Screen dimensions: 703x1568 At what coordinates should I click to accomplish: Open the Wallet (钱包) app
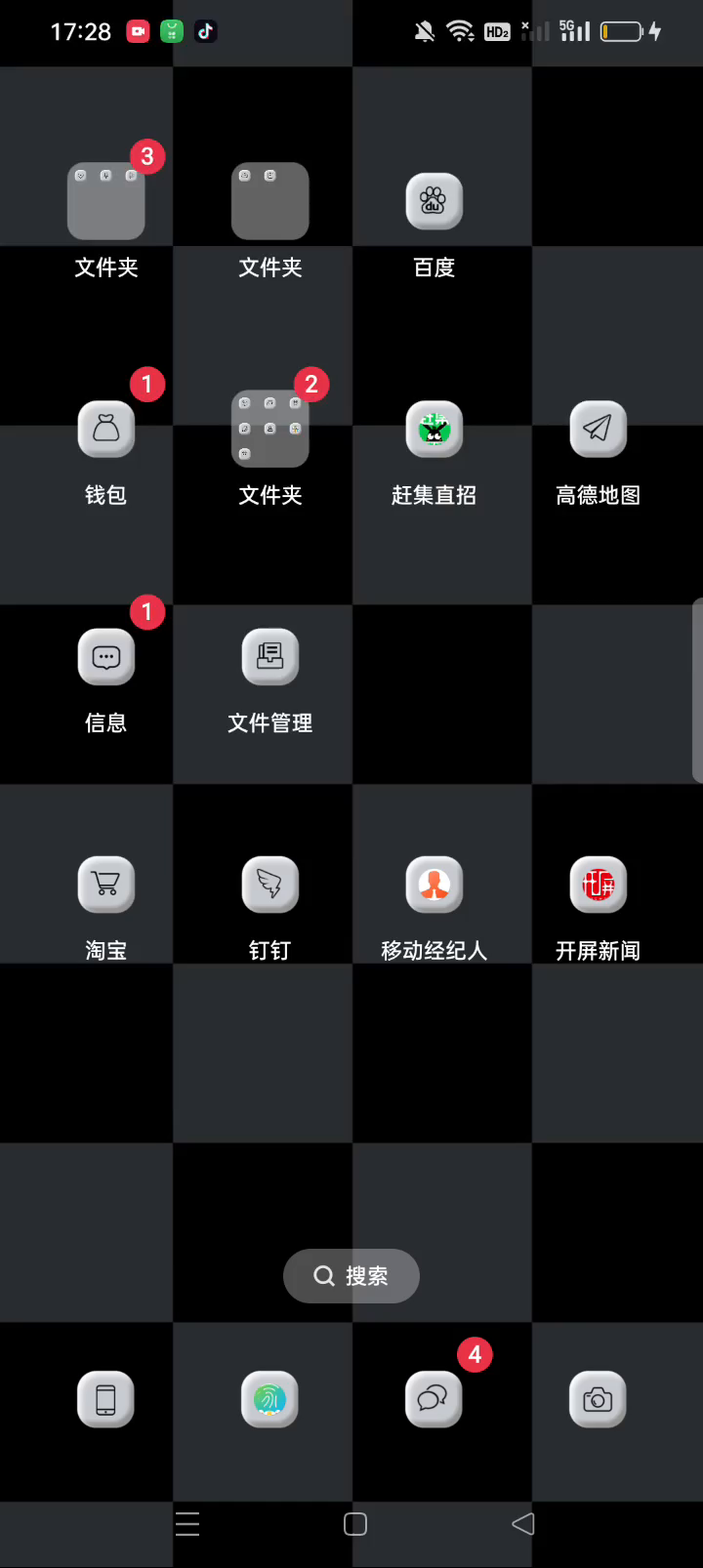pyautogui.click(x=105, y=429)
